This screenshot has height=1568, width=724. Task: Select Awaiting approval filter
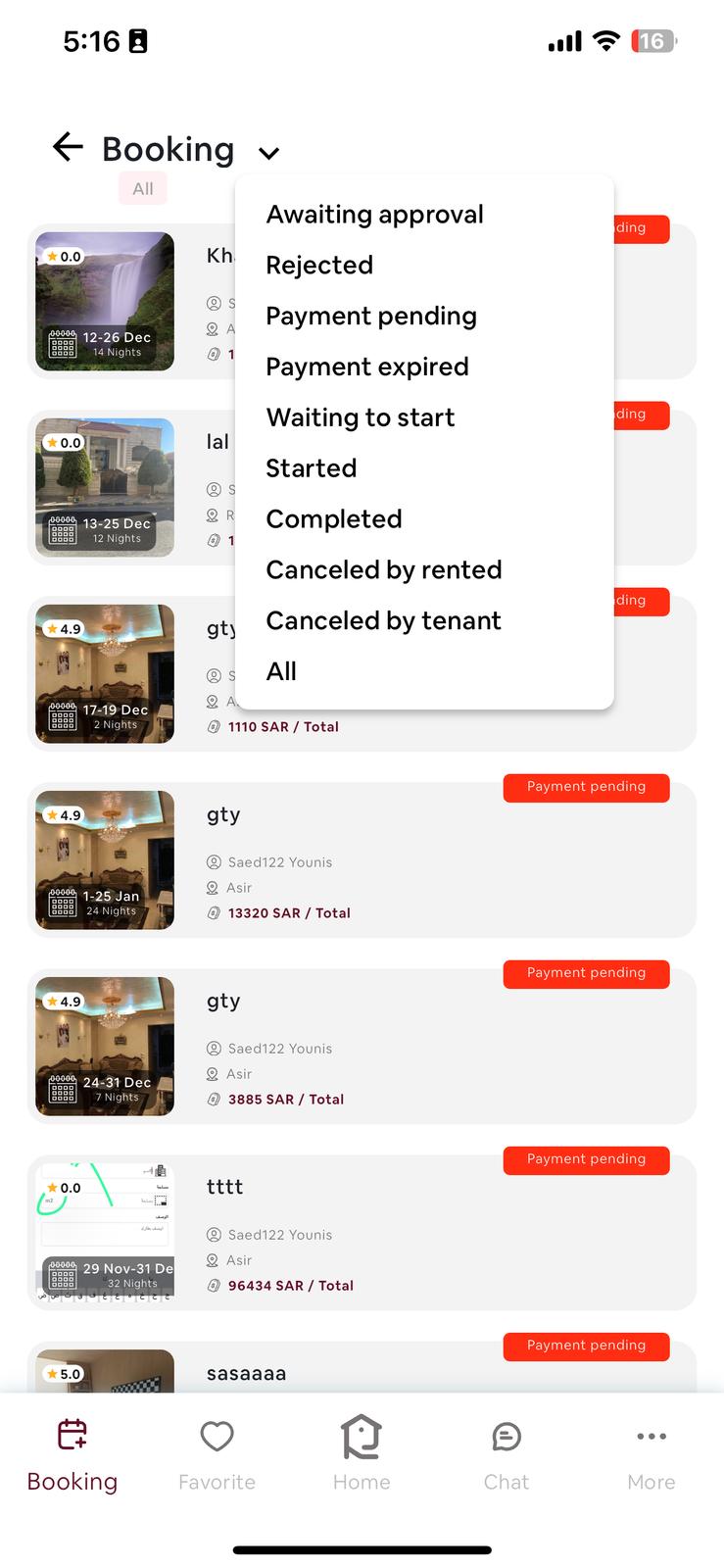coord(374,215)
